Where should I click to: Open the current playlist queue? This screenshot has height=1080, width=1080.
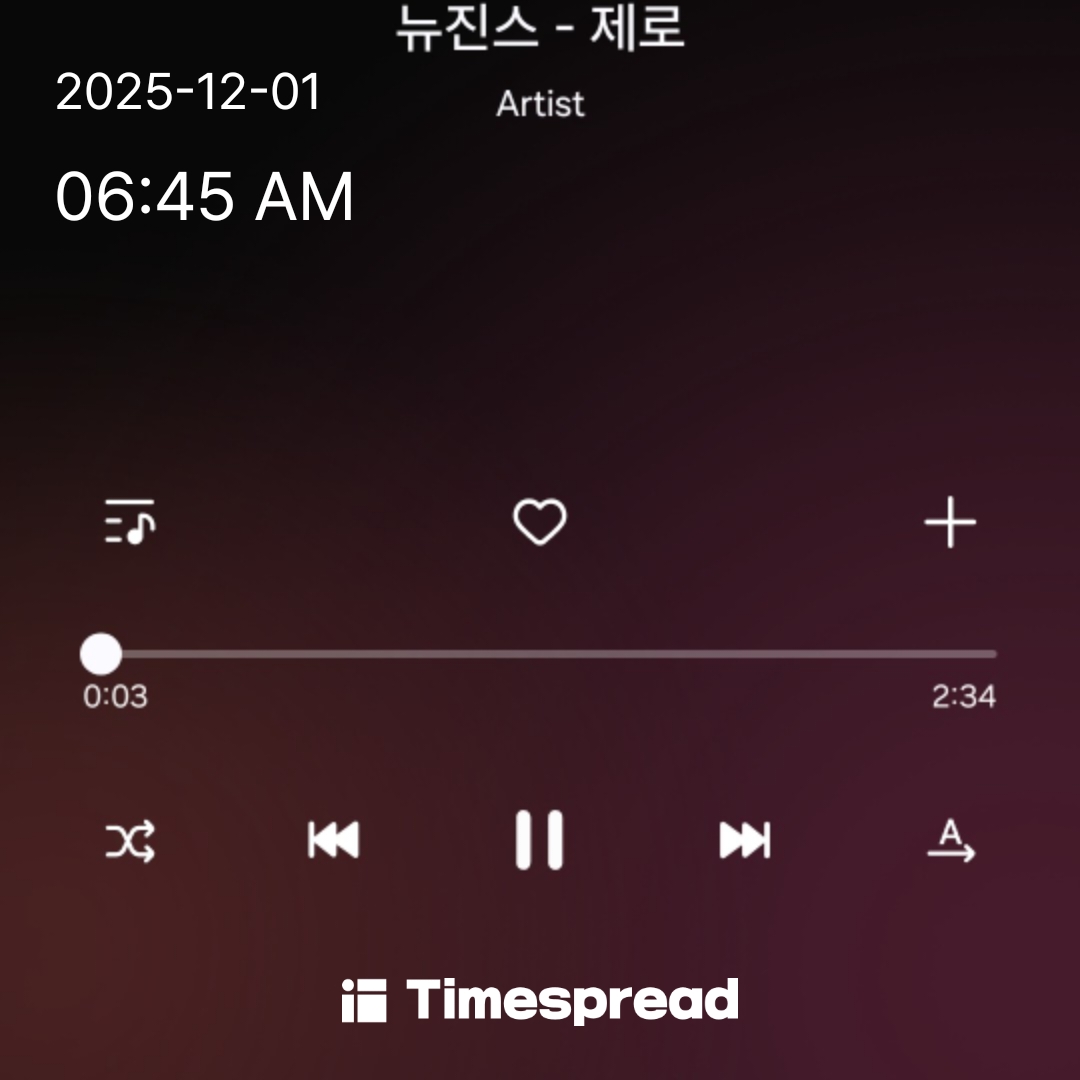[130, 522]
